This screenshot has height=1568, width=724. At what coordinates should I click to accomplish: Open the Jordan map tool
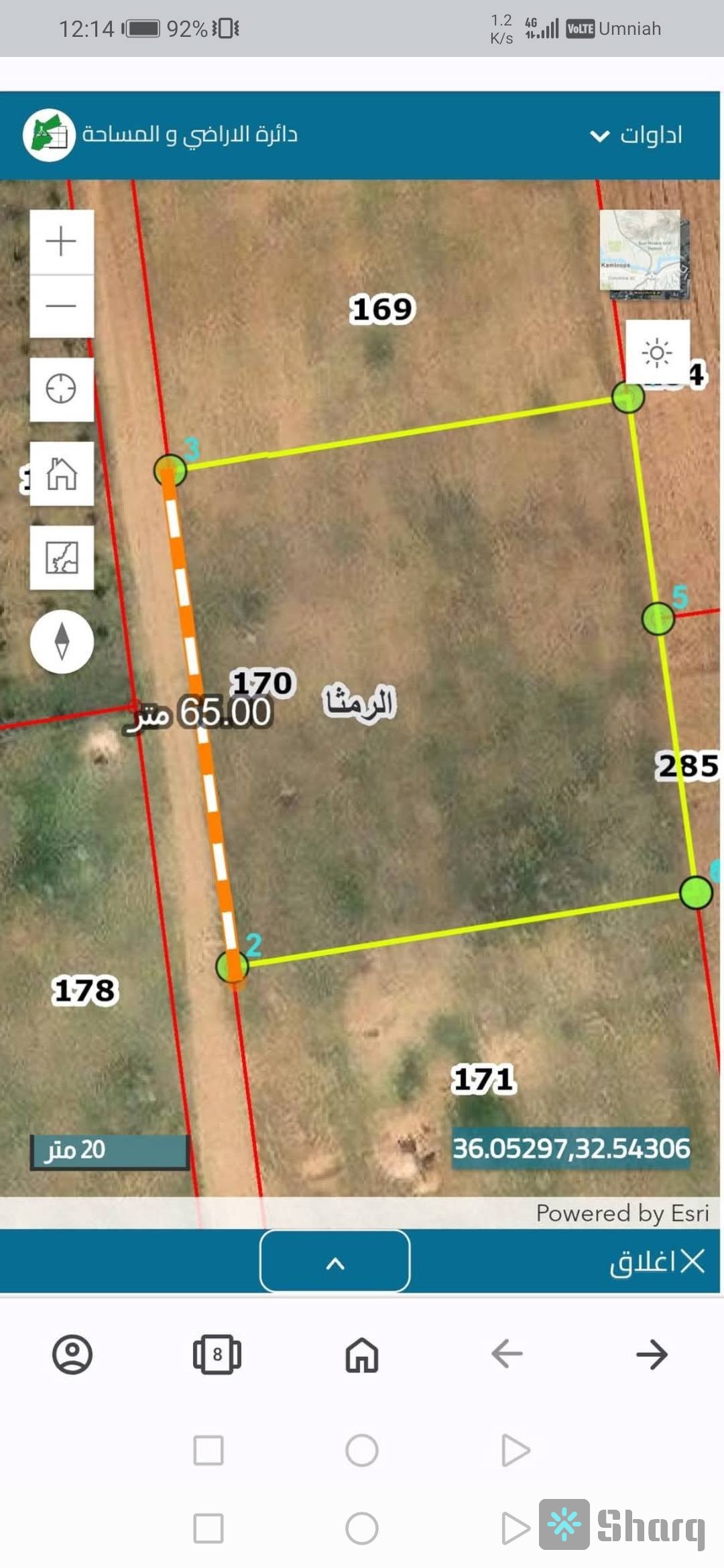click(x=61, y=558)
